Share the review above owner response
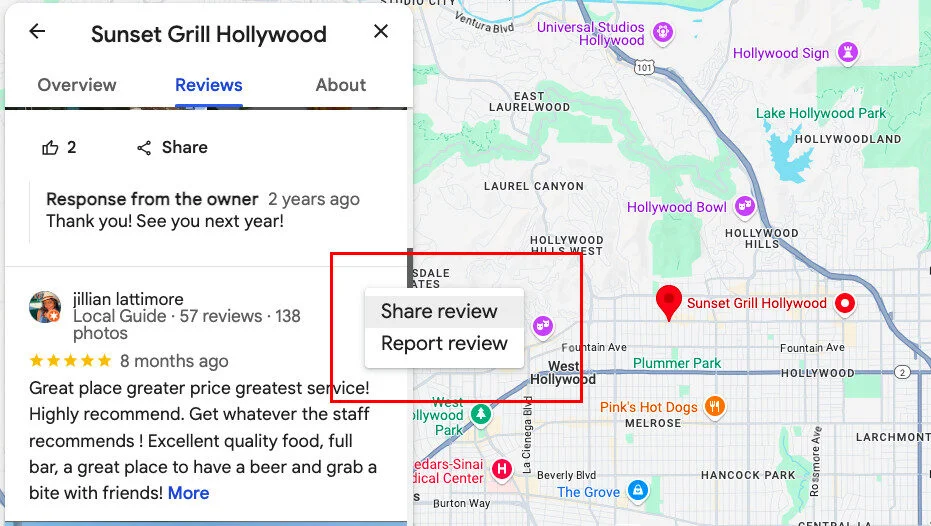Screen dimensions: 931x526 pos(172,148)
